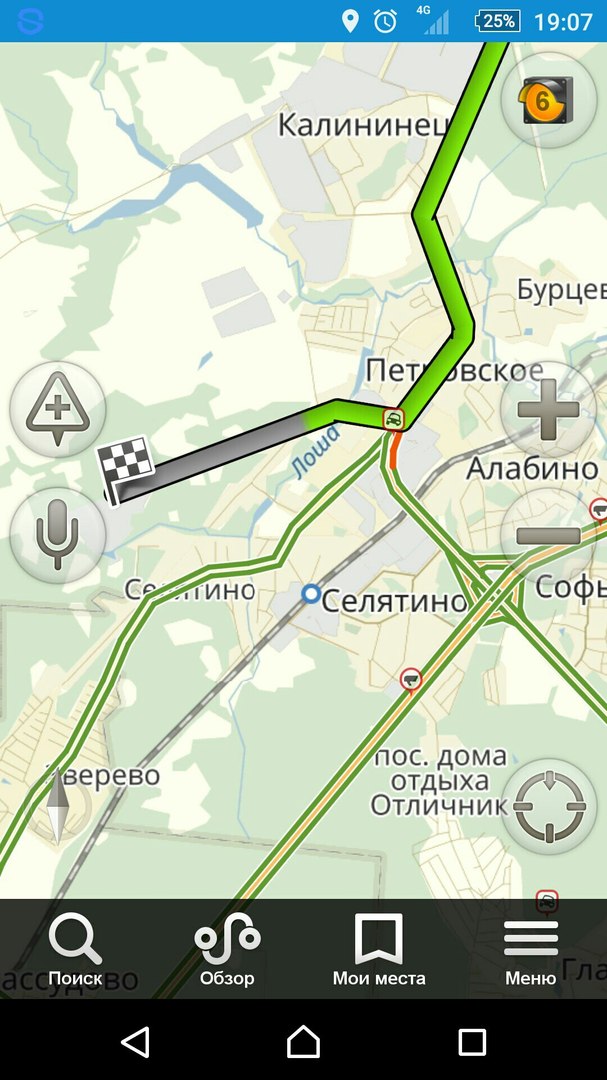607x1080 pixels.
Task: Tap the accident marker on the route
Action: (395, 418)
